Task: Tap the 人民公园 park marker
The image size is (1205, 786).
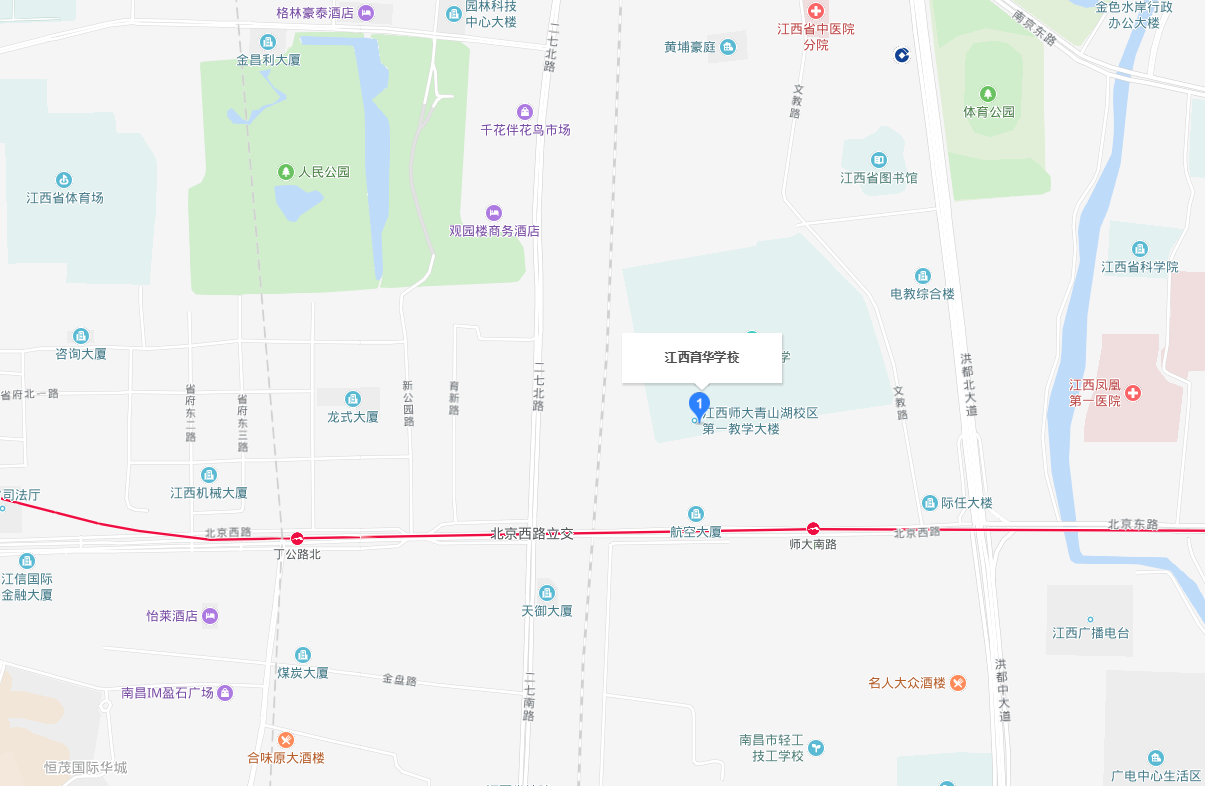Action: (x=286, y=172)
